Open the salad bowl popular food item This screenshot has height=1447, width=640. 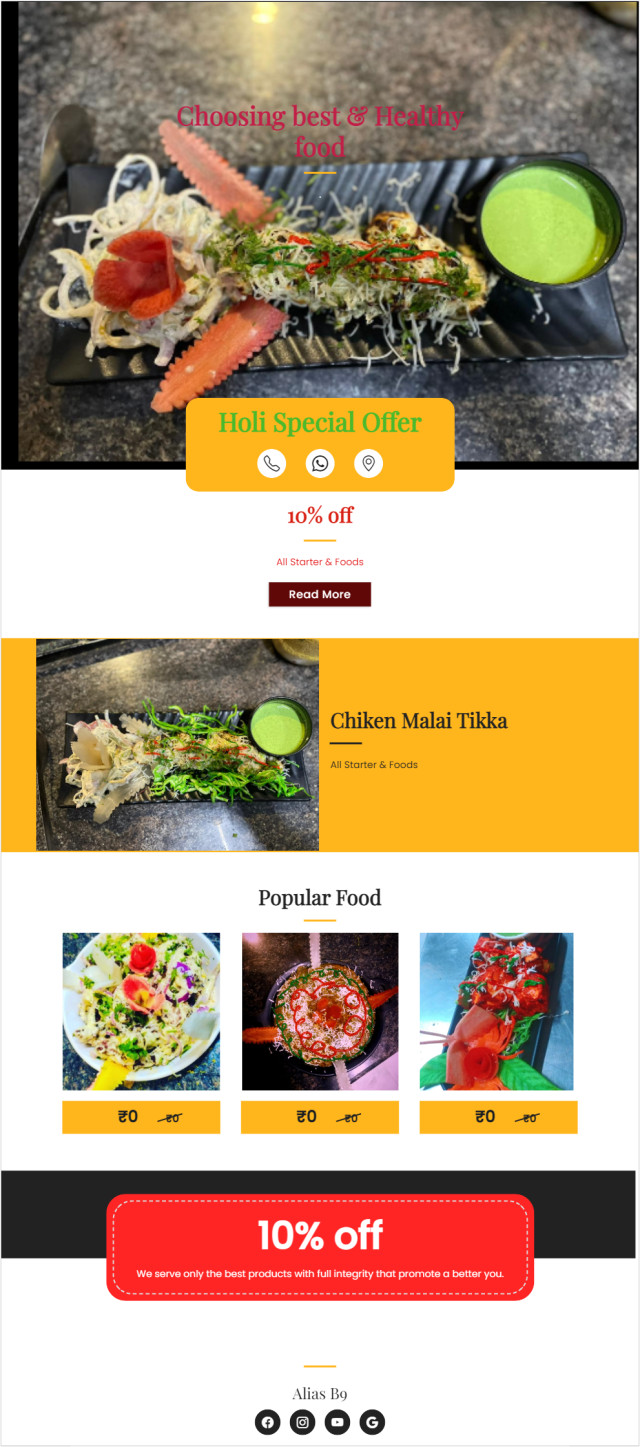141,1011
